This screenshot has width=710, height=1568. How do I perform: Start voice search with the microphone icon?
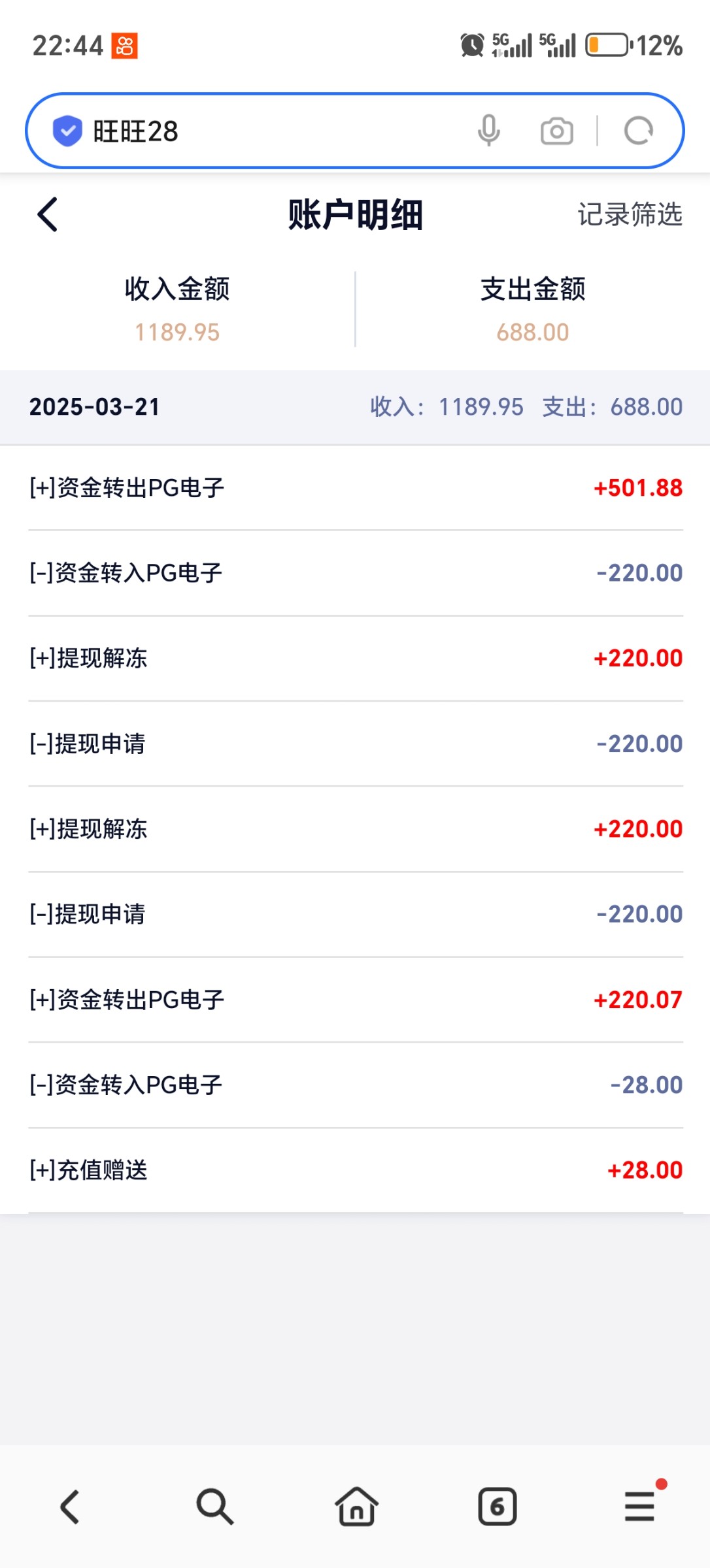tap(488, 130)
